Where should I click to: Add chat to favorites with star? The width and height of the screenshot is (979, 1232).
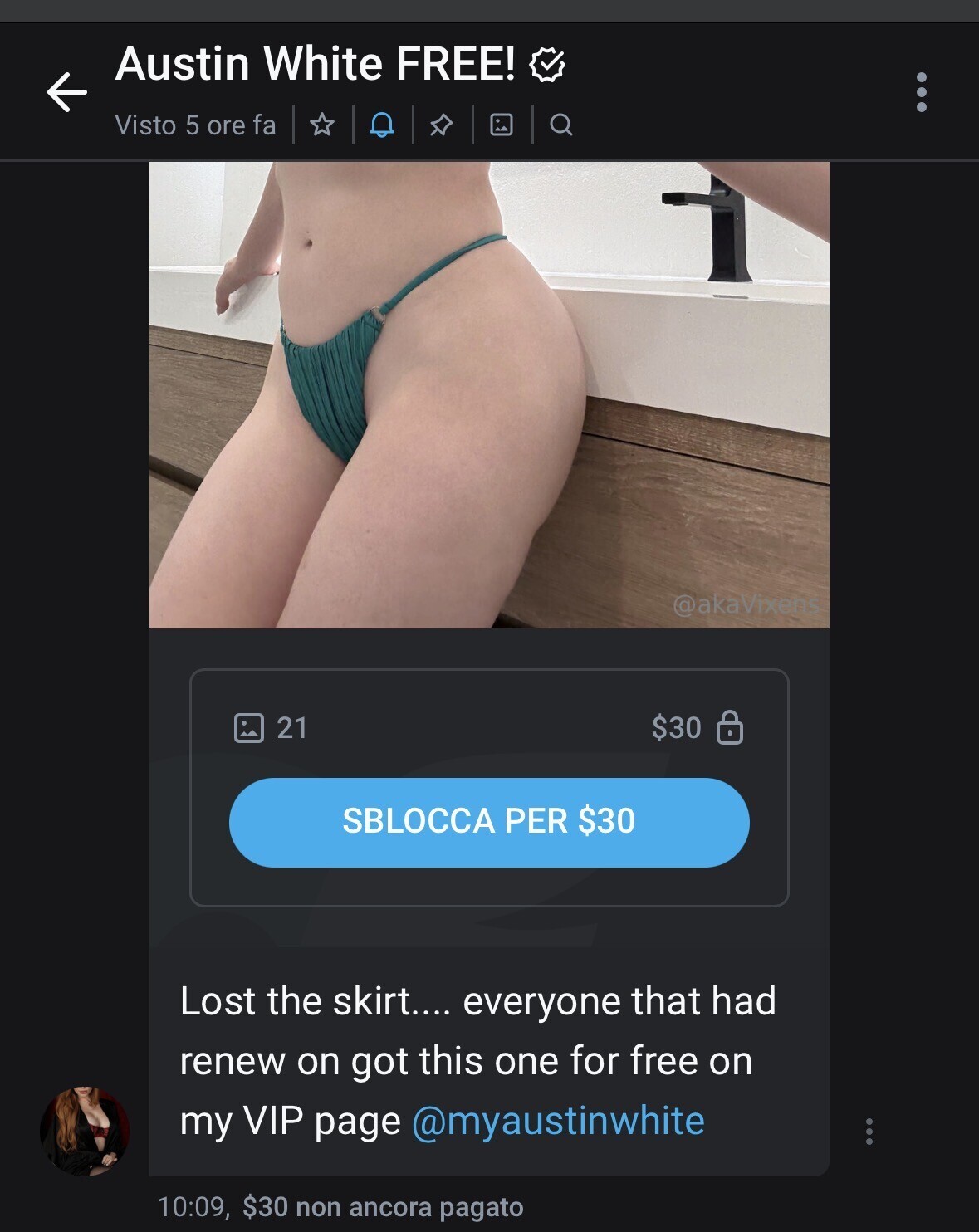tap(322, 125)
